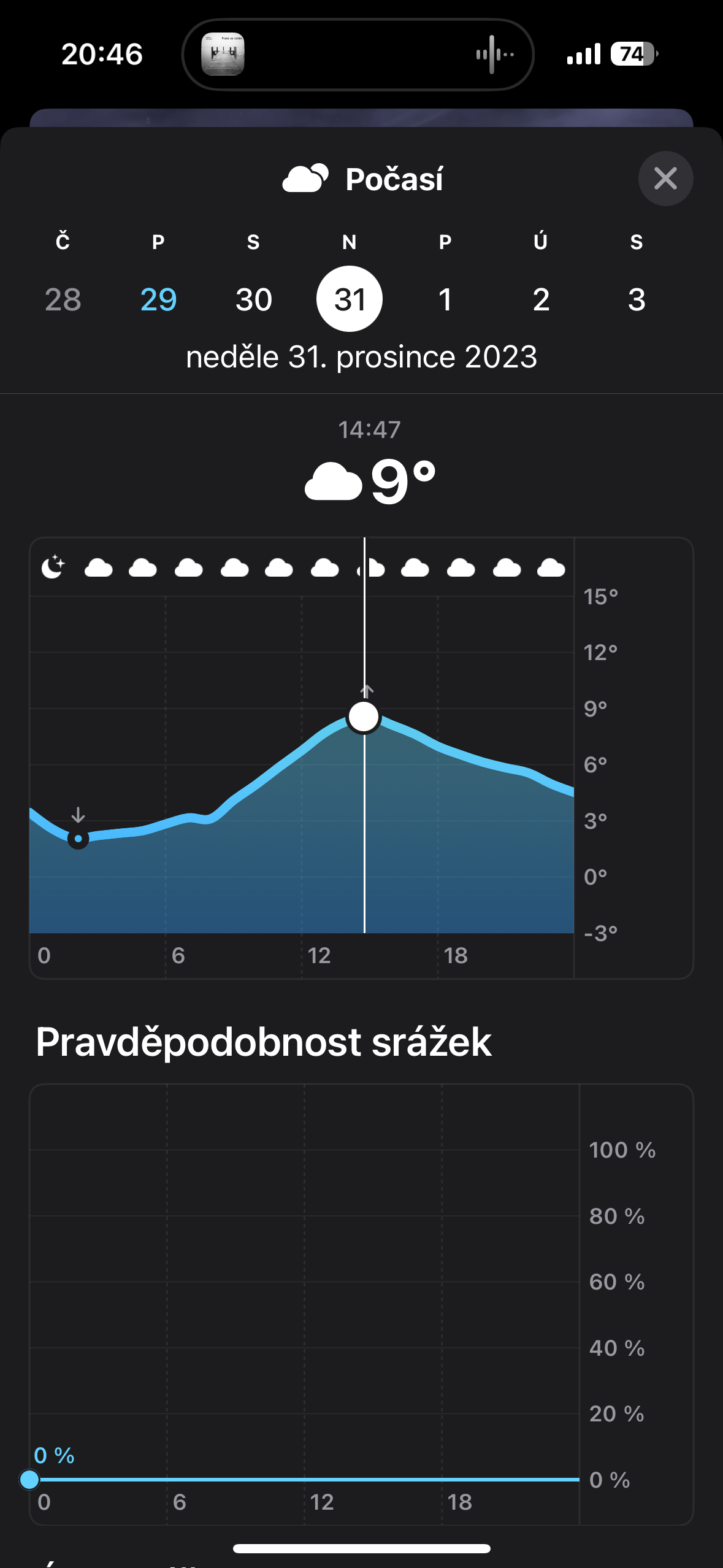The image size is (723, 1568).
Task: Tap the first cloud symbol after the moon
Action: 98,567
